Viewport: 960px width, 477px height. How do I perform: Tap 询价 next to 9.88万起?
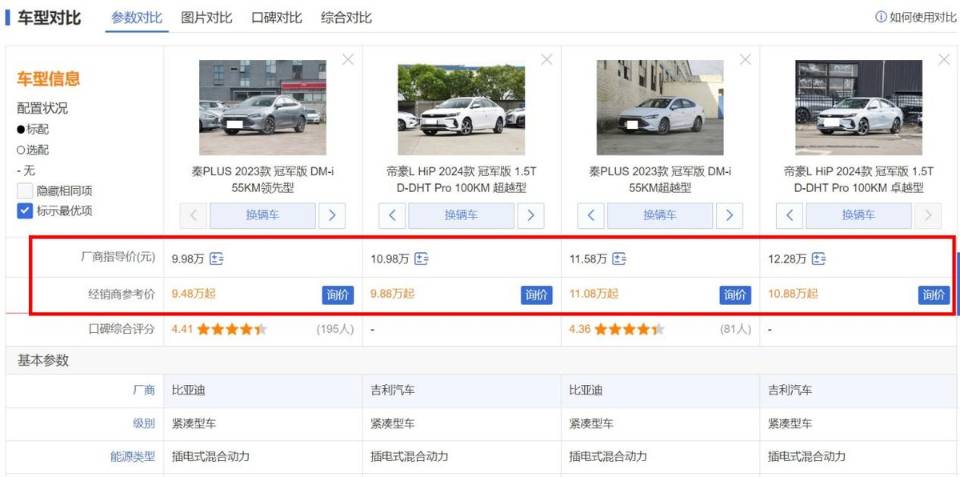[536, 294]
